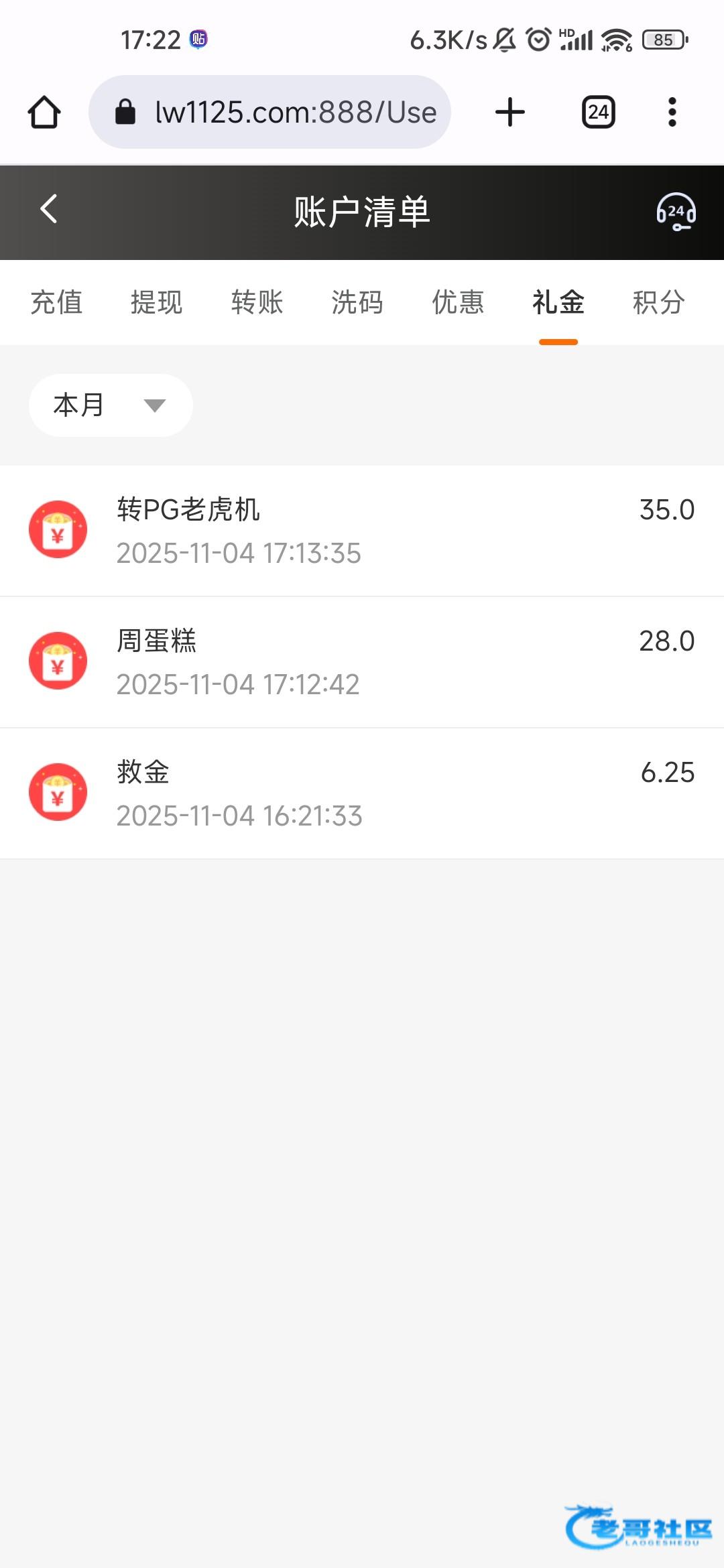Select the 礼金 tab
Screen dimensions: 724x1568
click(558, 302)
